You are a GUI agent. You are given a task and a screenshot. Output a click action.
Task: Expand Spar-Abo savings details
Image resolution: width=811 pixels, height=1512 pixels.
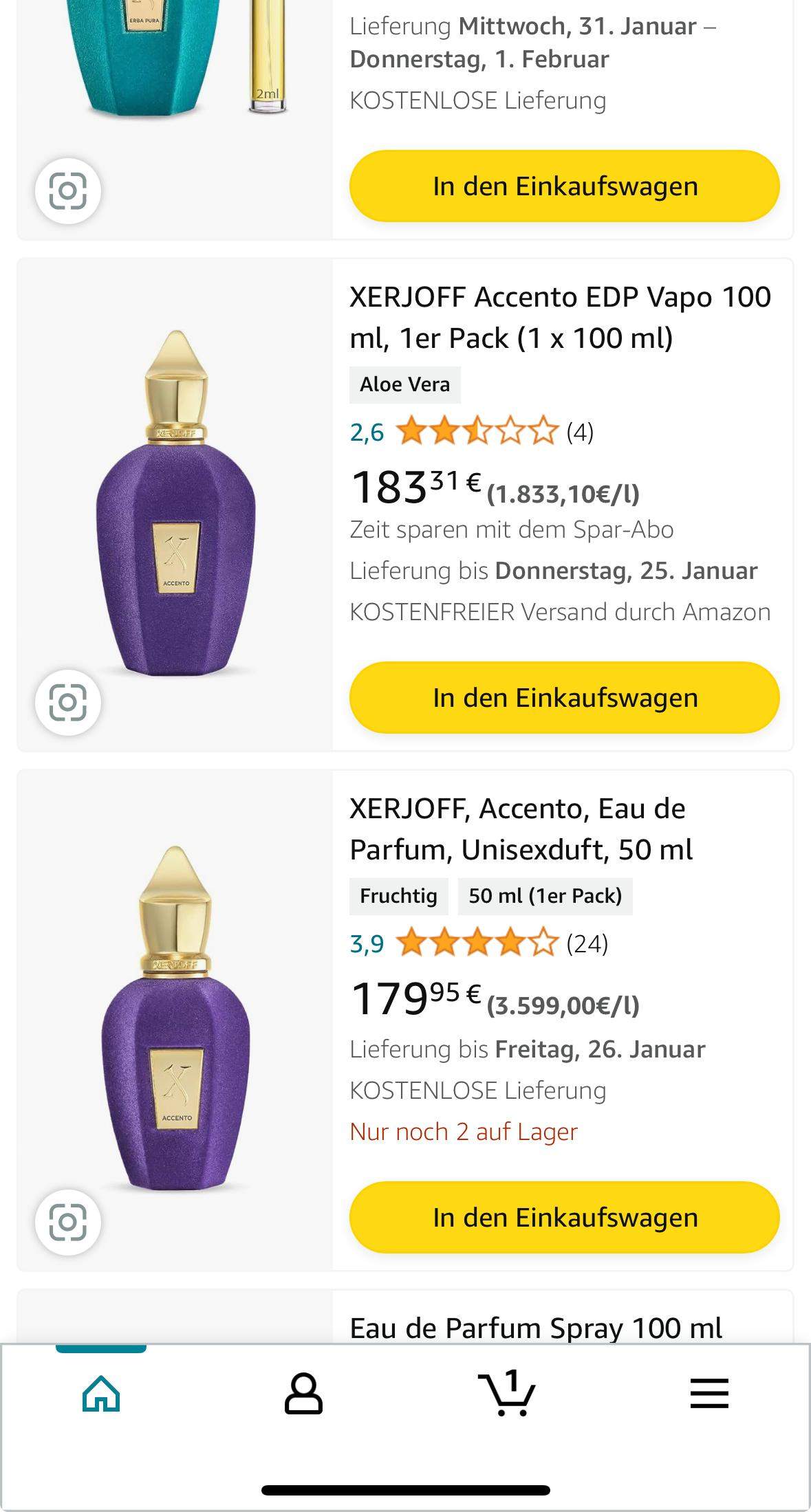pyautogui.click(x=512, y=529)
